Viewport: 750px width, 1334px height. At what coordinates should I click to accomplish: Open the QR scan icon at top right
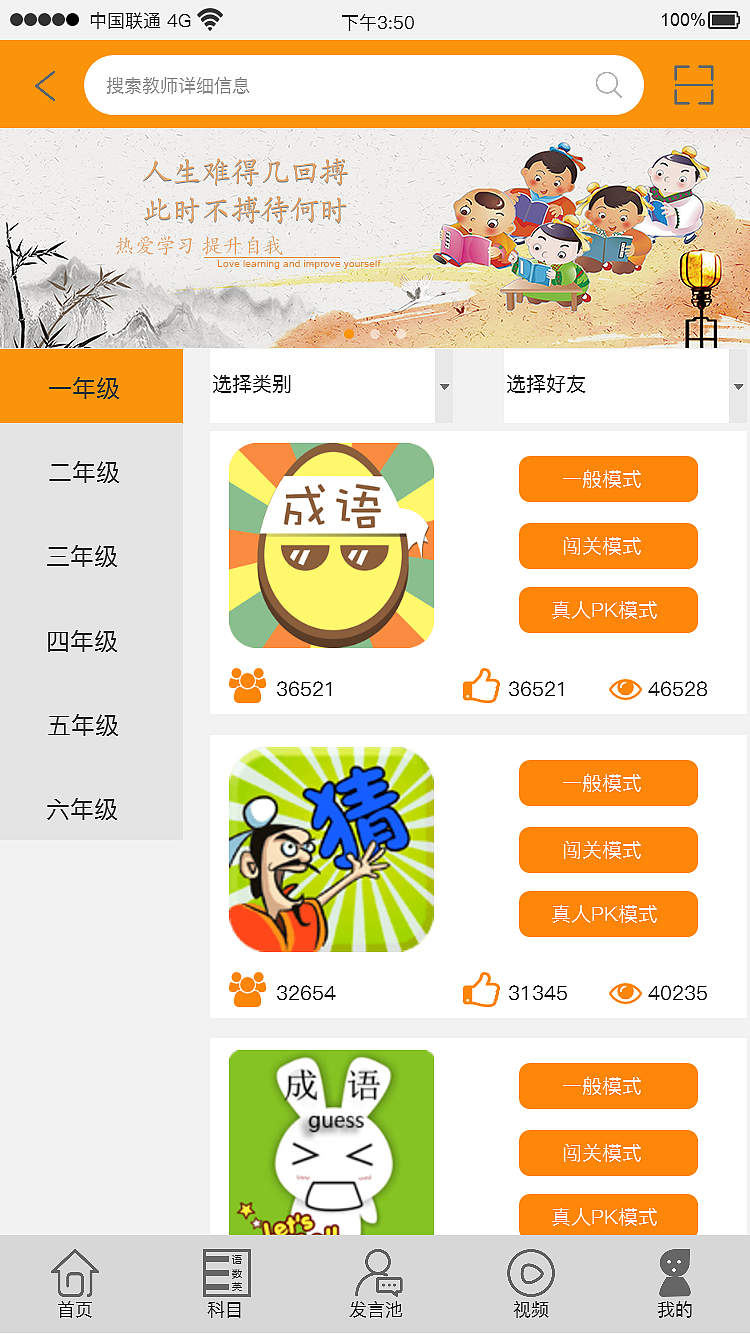pos(694,85)
